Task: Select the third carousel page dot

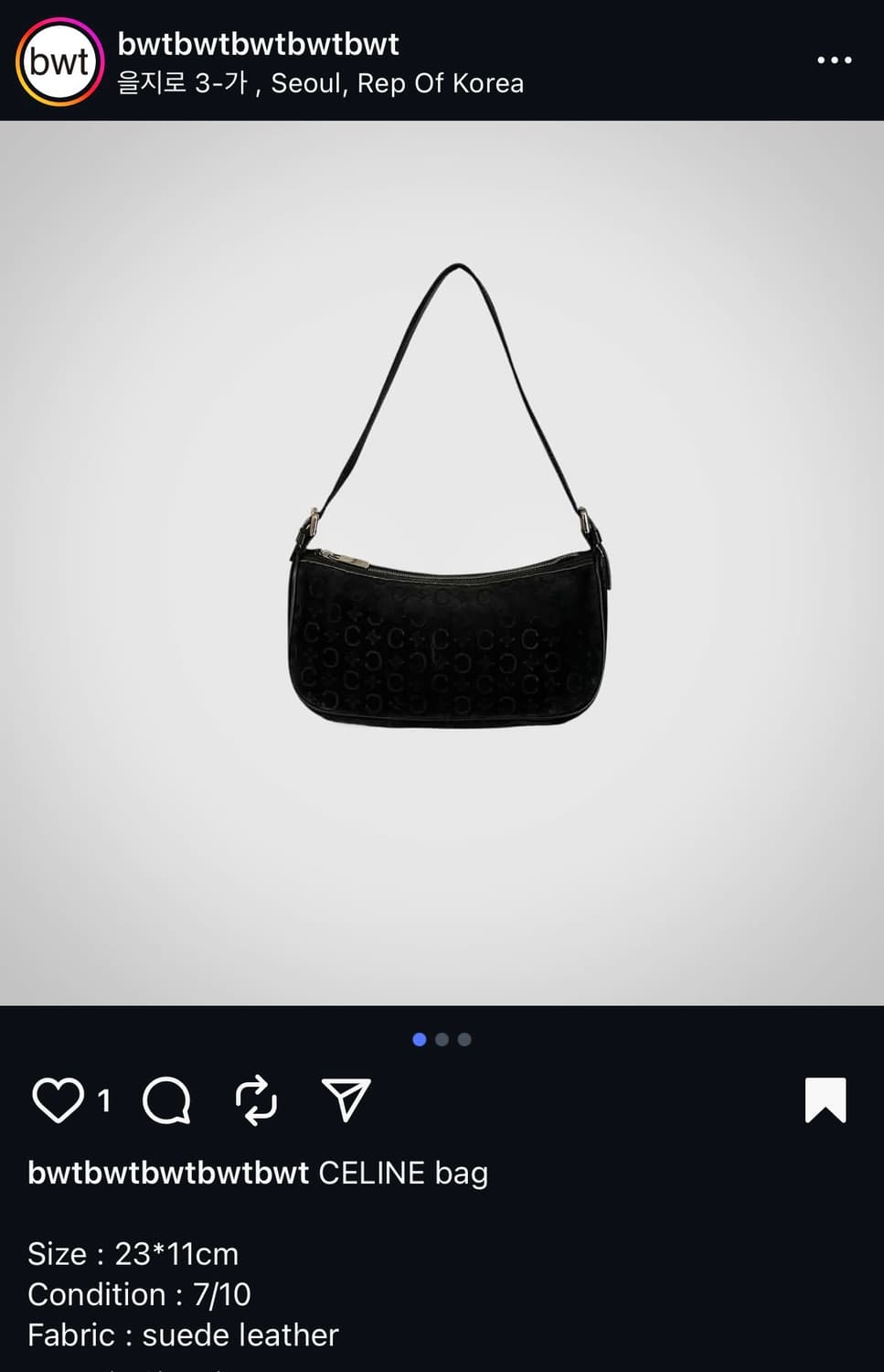Action: click(465, 1039)
